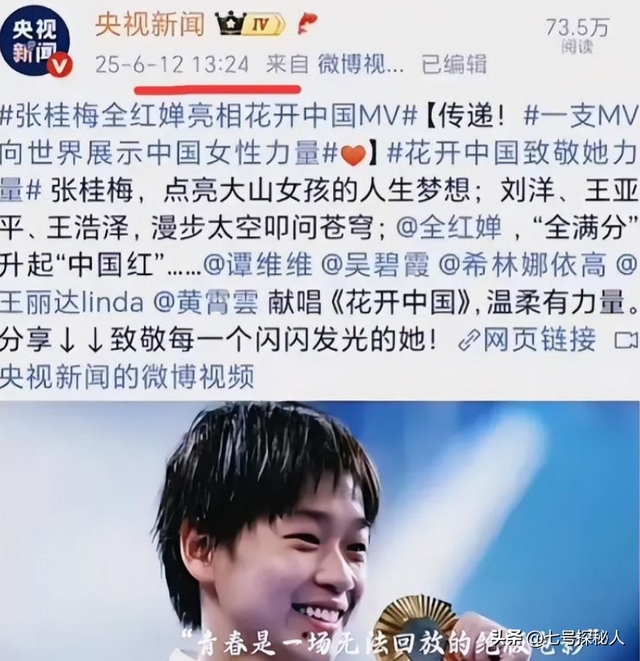The height and width of the screenshot is (661, 640).
Task: Play the 央视新闻 Weibo video
Action: tap(320, 530)
